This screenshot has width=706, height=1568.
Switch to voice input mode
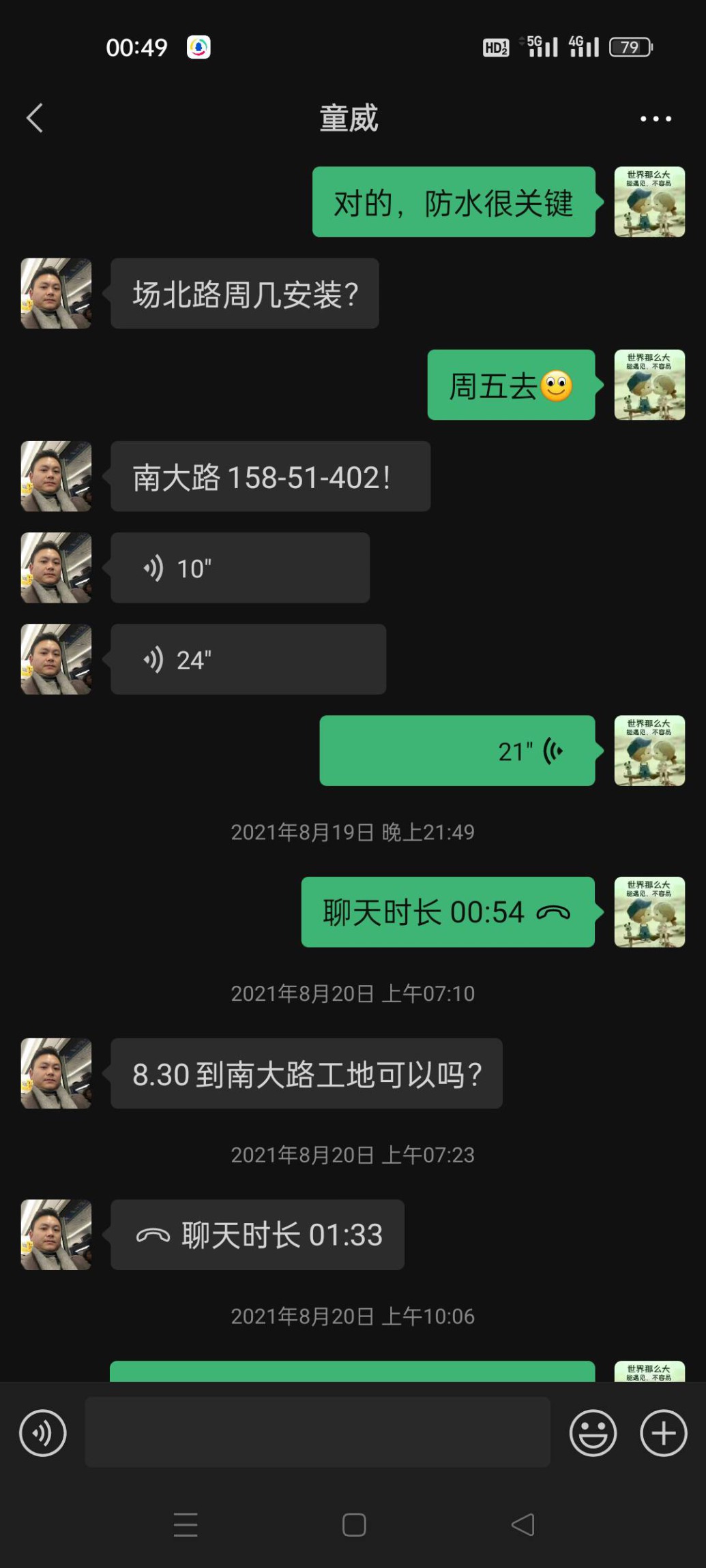click(43, 1432)
